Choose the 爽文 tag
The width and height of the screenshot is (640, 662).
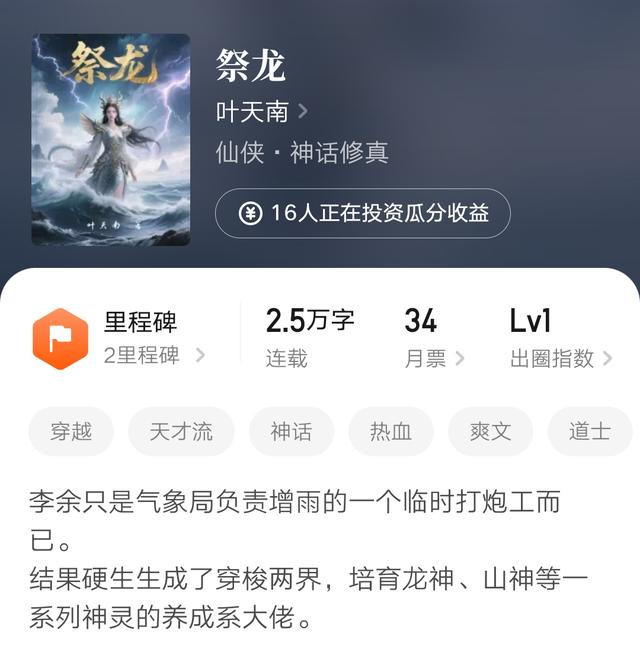tap(490, 432)
